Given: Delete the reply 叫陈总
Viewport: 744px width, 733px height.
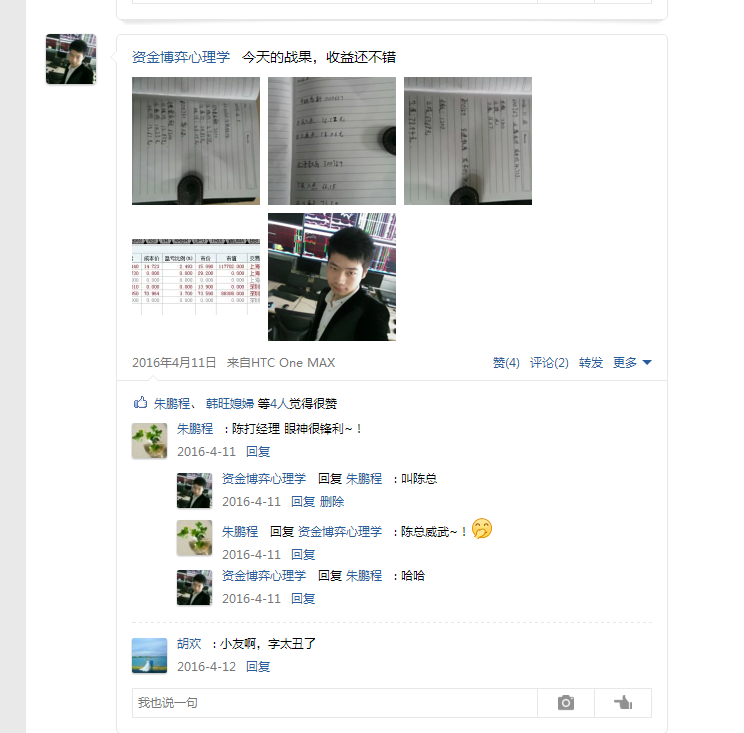Looking at the screenshot, I should click(x=332, y=502).
